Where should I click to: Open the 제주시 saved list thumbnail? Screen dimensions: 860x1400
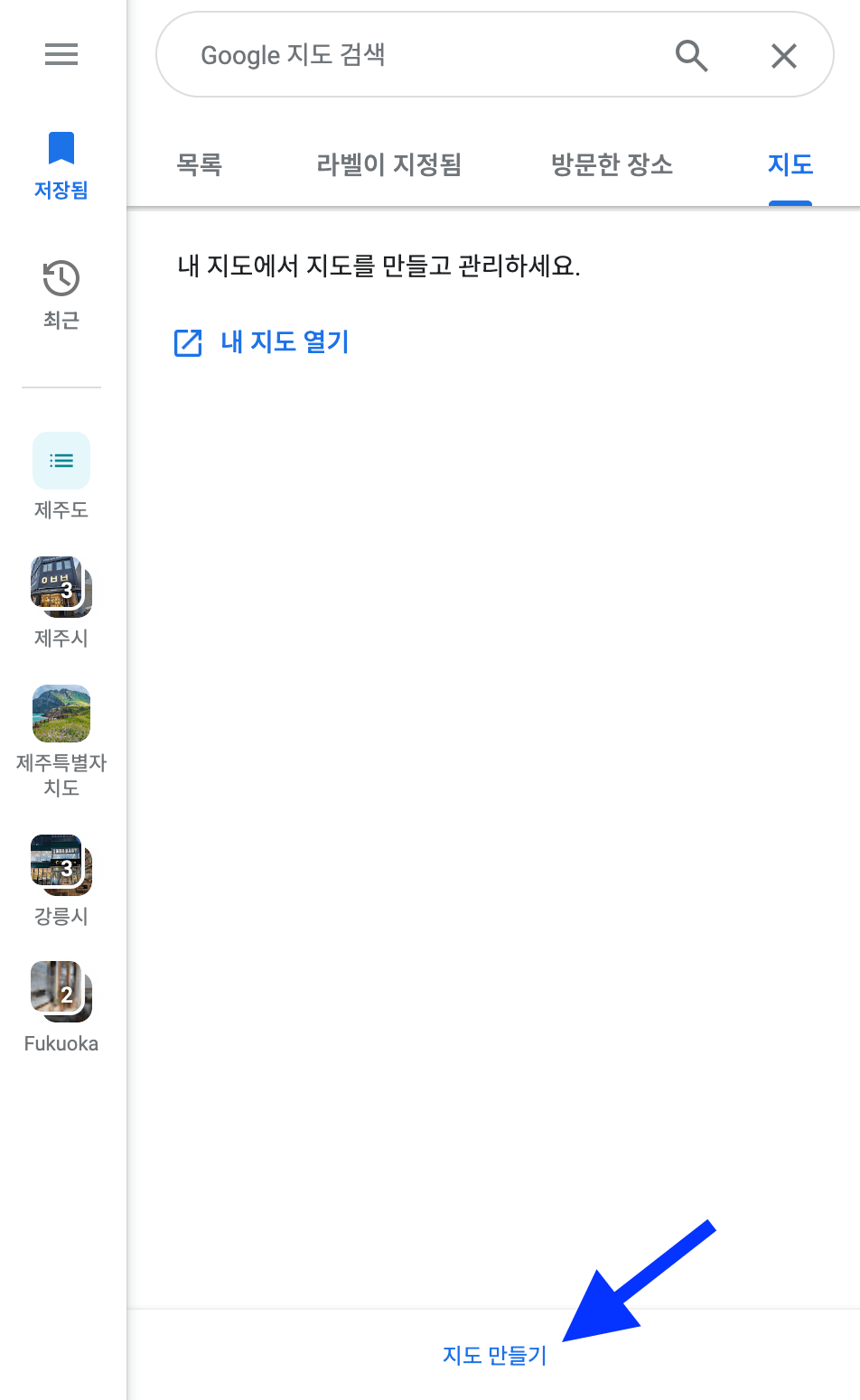[61, 587]
